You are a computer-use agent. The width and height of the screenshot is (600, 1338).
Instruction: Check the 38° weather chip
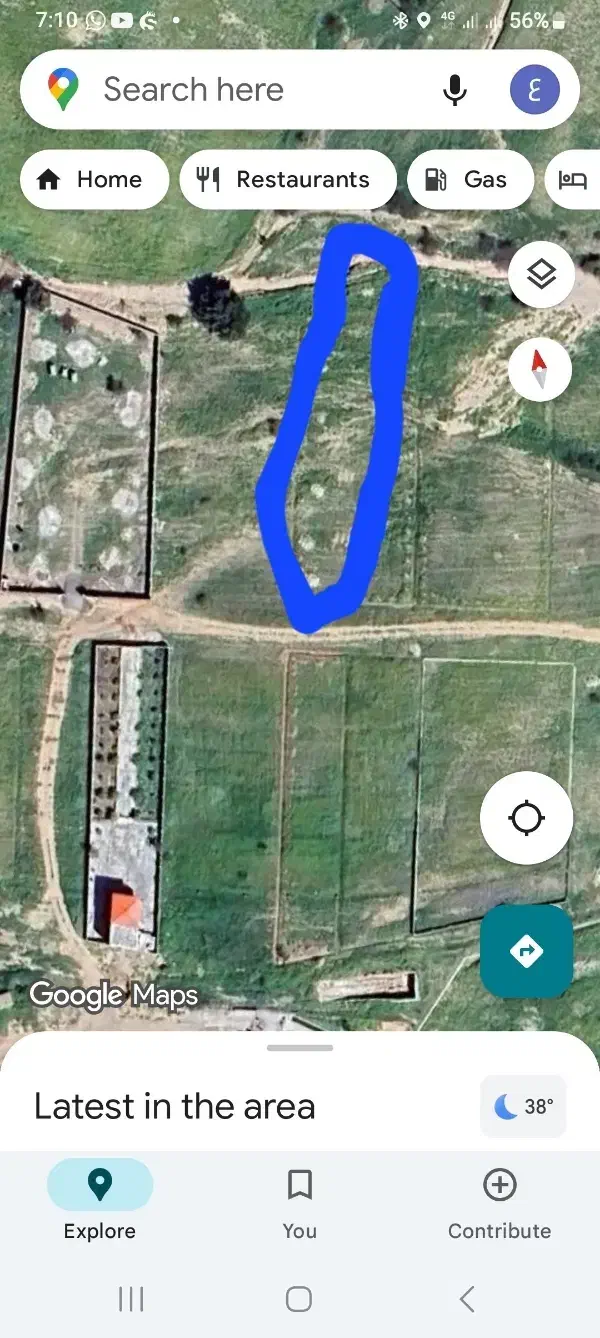(524, 1106)
